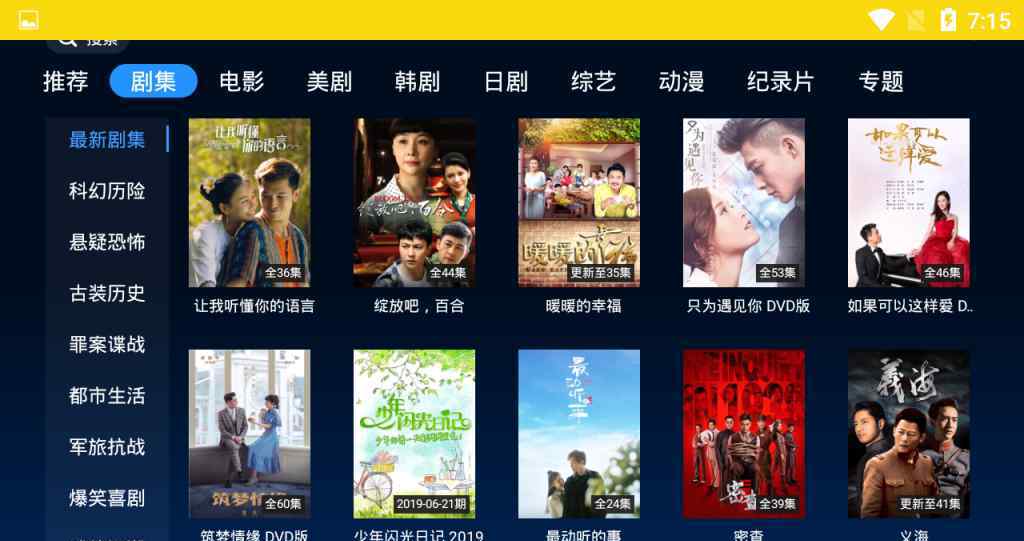The width and height of the screenshot is (1024, 541).
Task: Open the 专题 tab
Action: click(x=881, y=81)
